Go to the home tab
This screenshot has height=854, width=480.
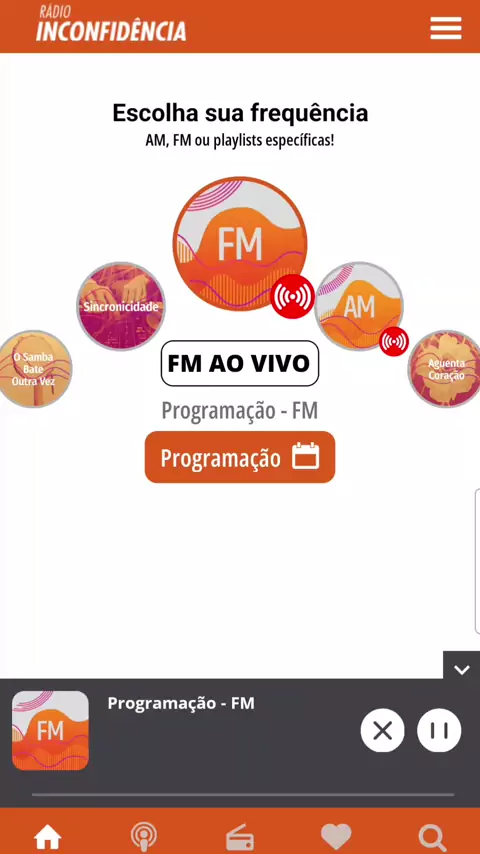pyautogui.click(x=48, y=838)
